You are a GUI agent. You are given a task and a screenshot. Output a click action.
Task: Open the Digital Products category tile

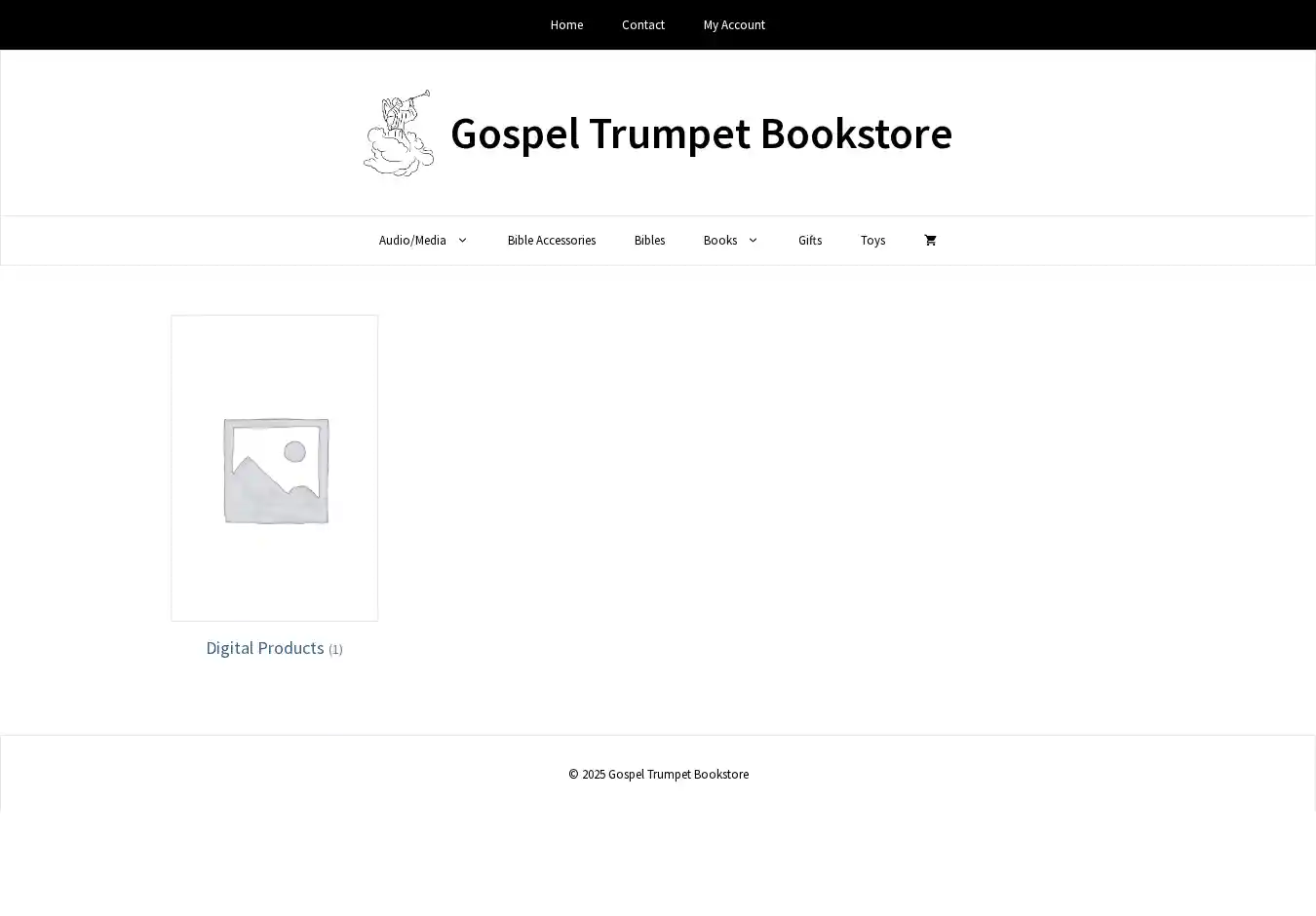[274, 469]
